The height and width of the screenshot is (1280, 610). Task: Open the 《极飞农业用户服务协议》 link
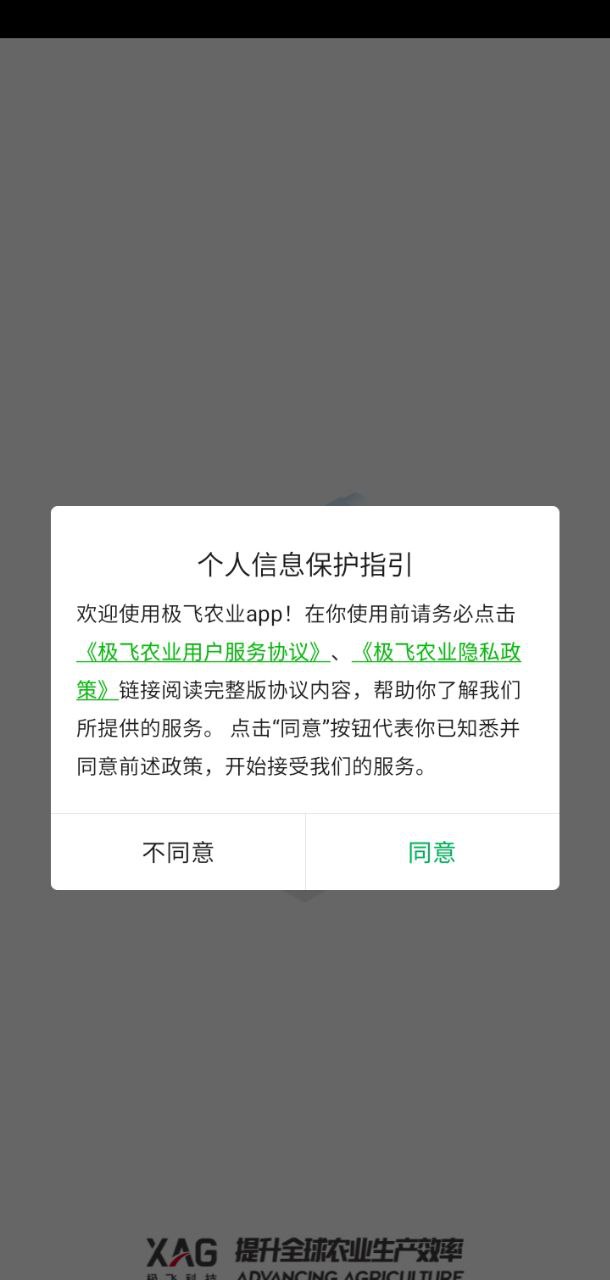(202, 652)
